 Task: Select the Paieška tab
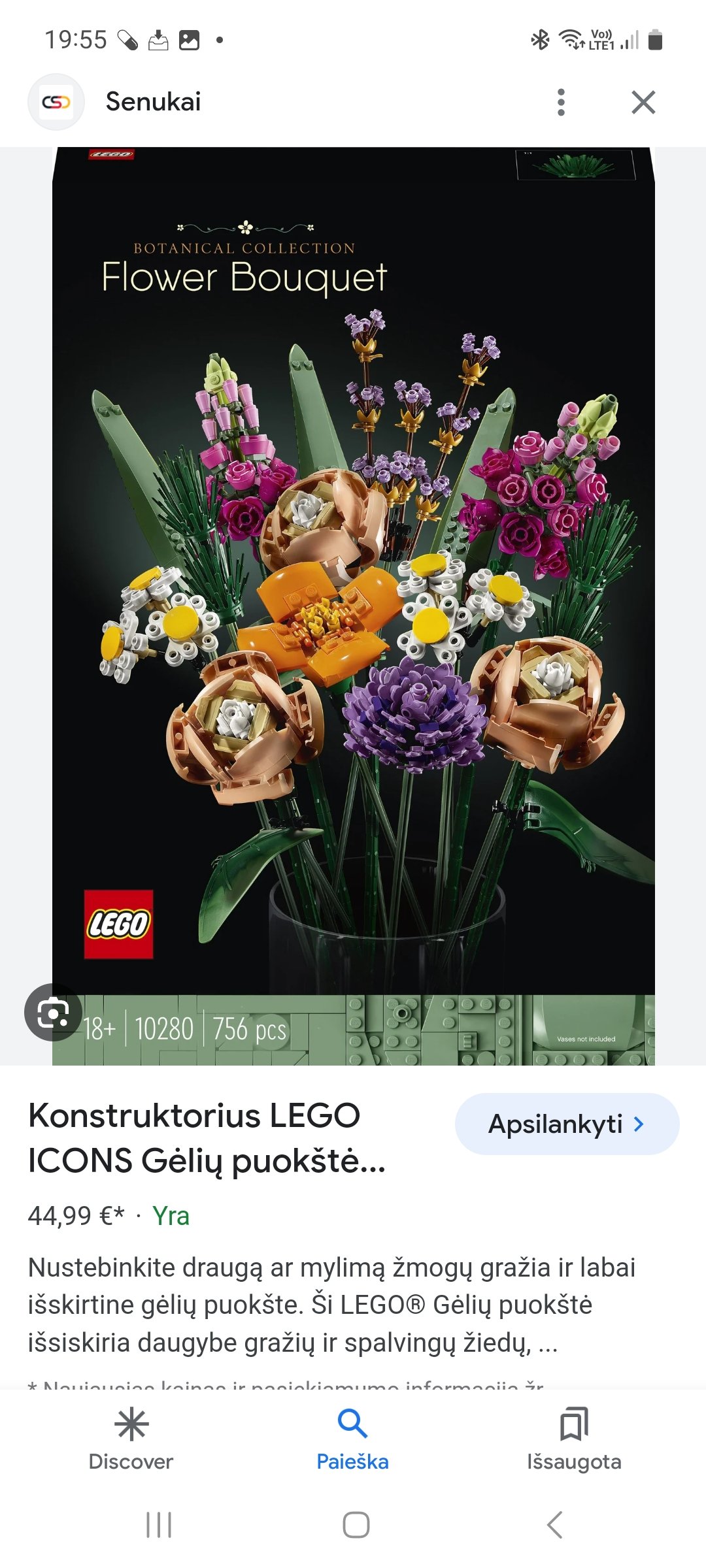pyautogui.click(x=352, y=1440)
